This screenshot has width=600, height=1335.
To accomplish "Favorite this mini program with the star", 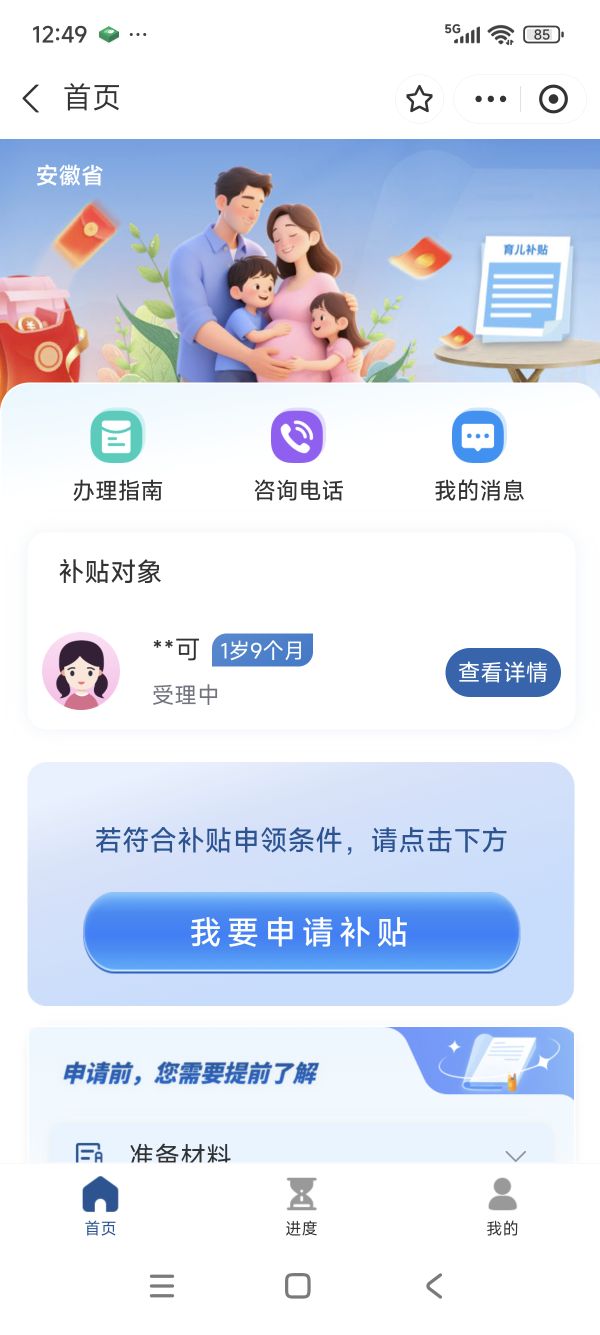I will [419, 99].
